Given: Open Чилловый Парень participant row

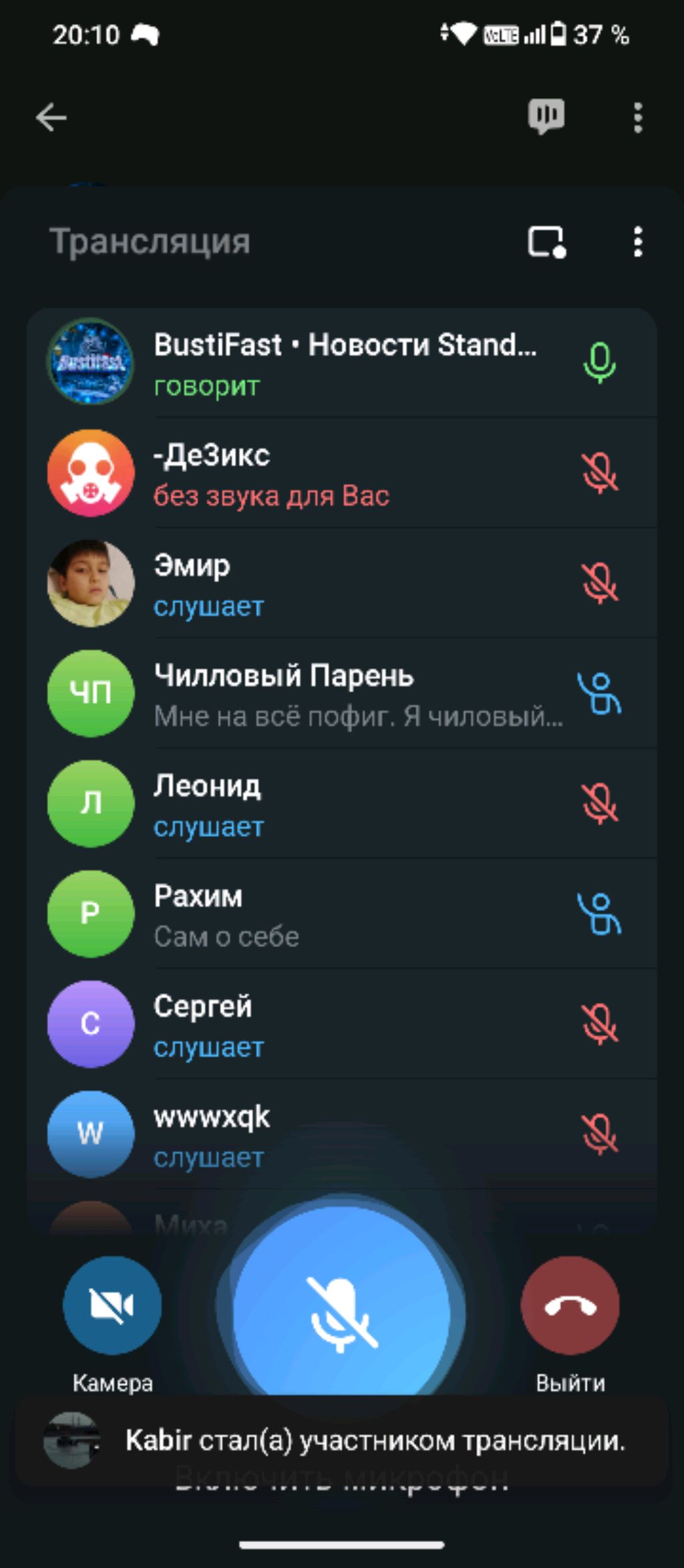Looking at the screenshot, I should pyautogui.click(x=341, y=694).
